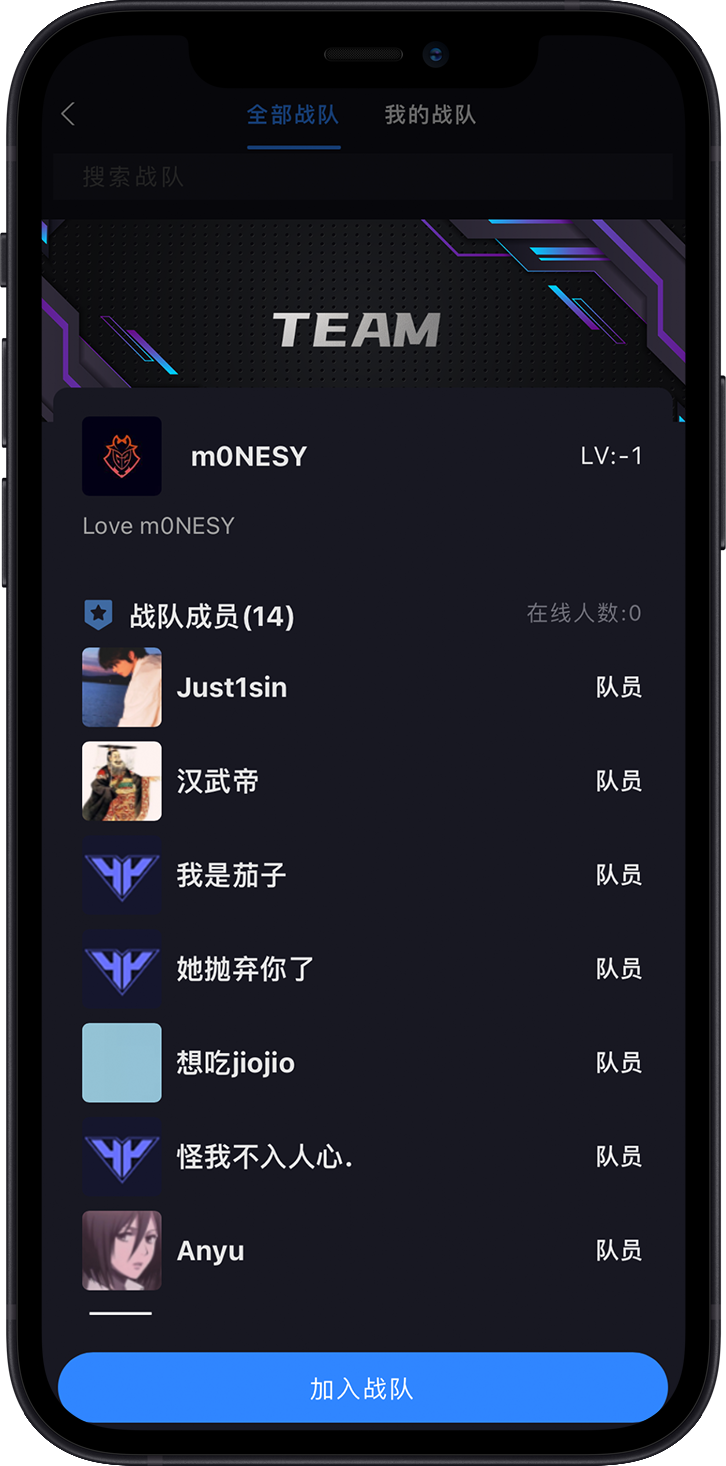Select the 全部战队 tab
The height and width of the screenshot is (1466, 726).
tap(293, 114)
